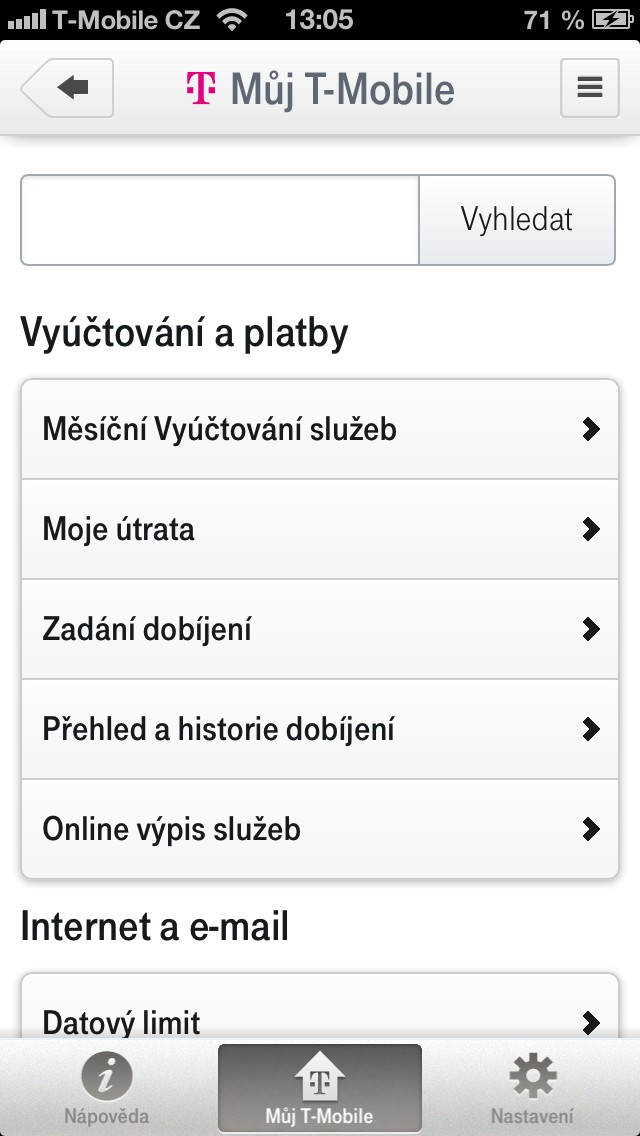
Task: Open Měsíční Vyúčtování služeb
Action: [x=320, y=430]
